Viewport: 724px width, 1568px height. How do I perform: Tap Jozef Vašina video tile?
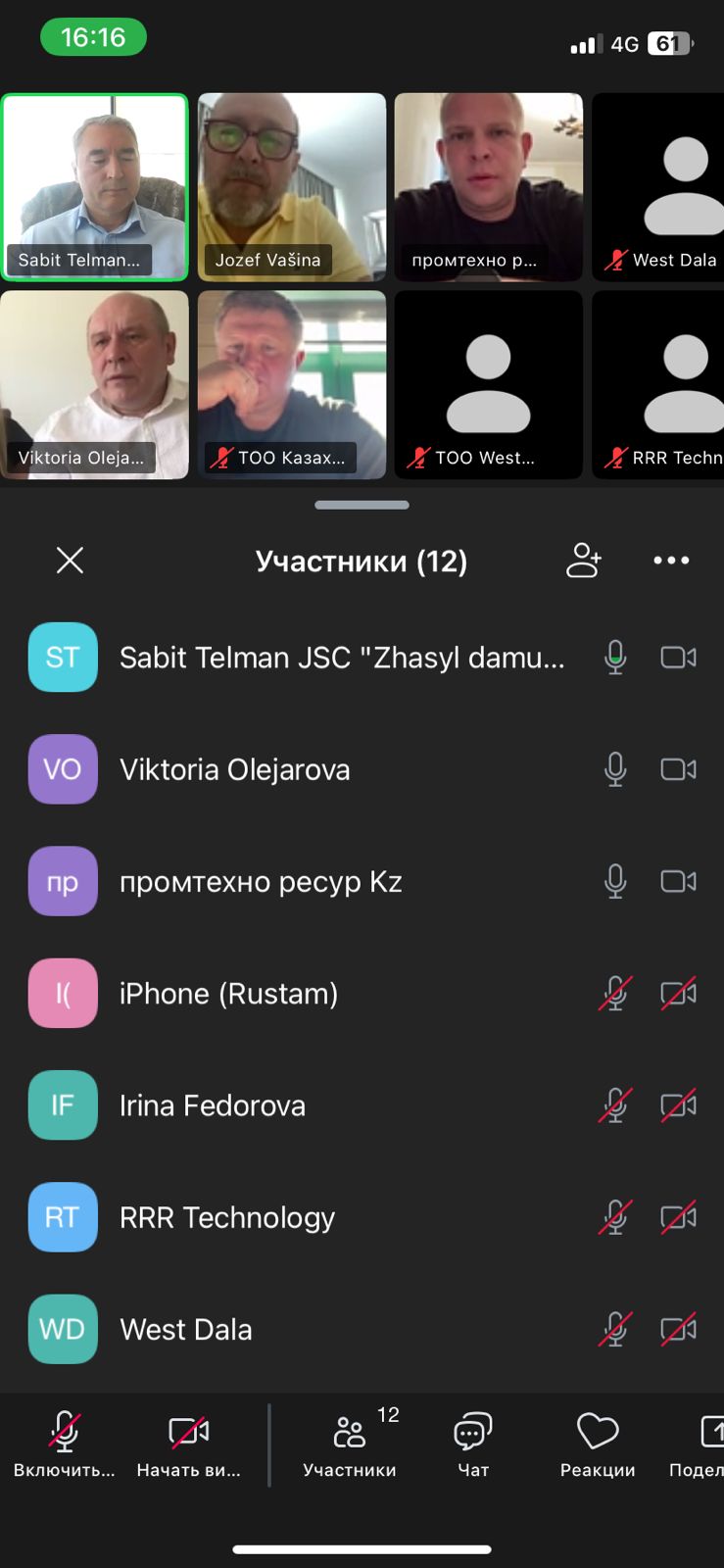(292, 186)
